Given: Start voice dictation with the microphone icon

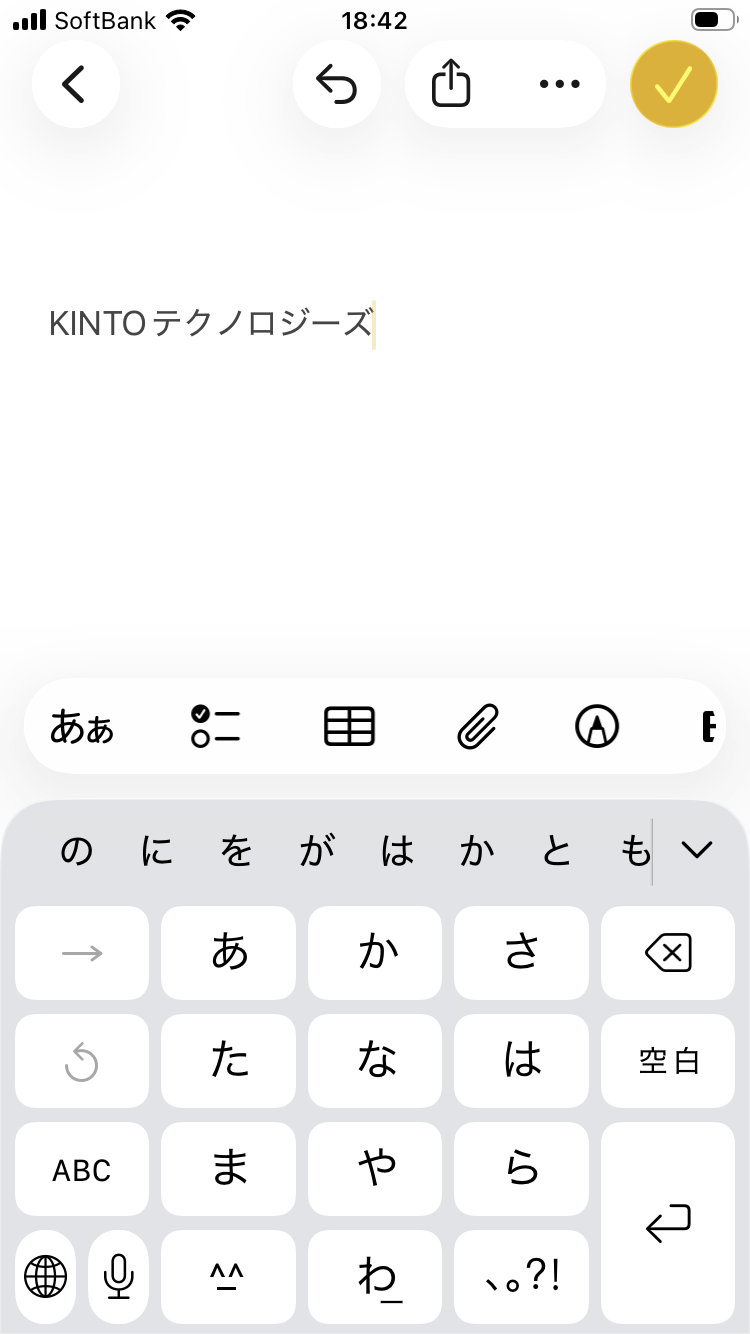Looking at the screenshot, I should (117, 1276).
